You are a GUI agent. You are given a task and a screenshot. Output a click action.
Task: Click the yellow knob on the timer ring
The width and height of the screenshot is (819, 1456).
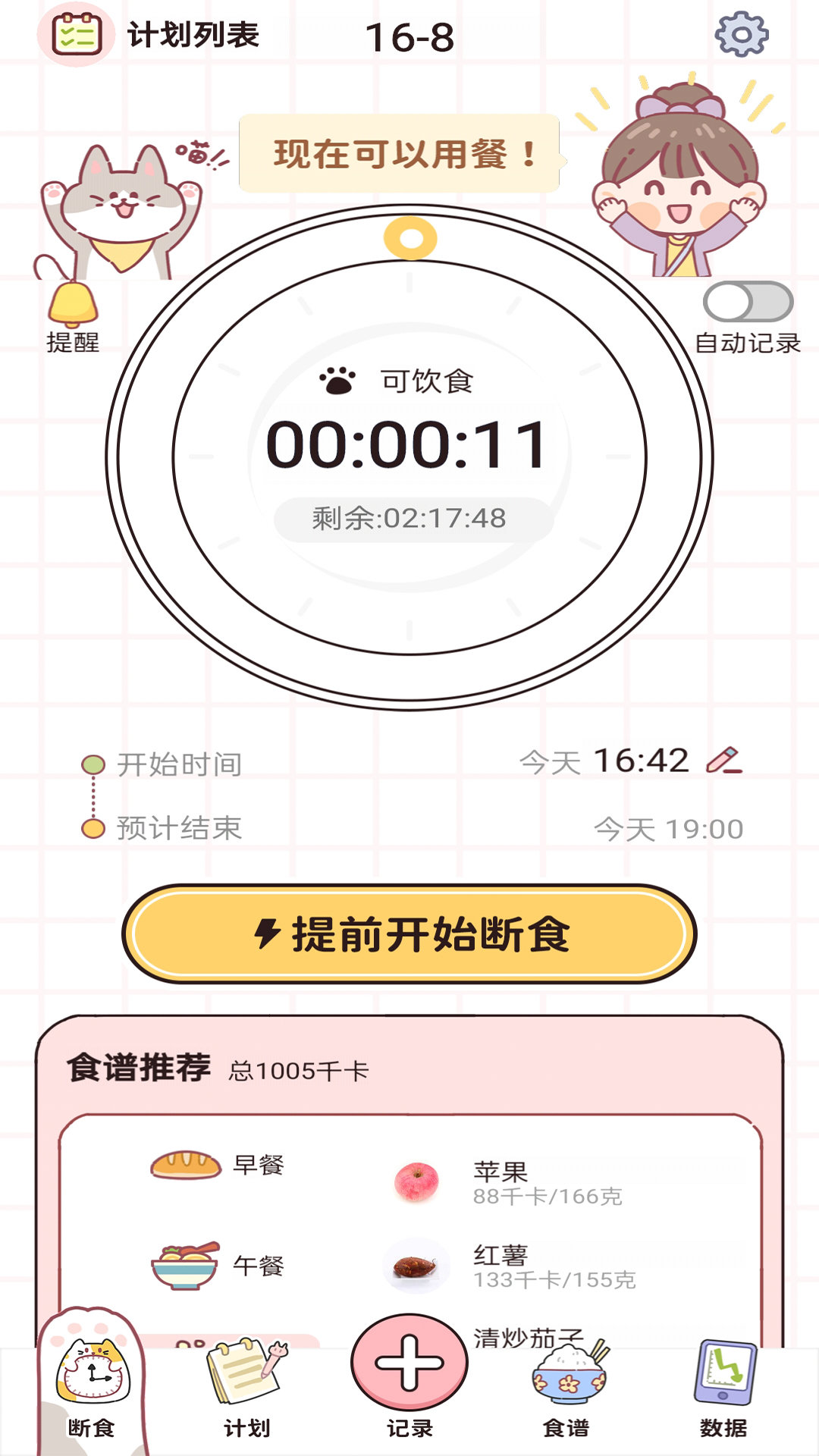coord(409,237)
